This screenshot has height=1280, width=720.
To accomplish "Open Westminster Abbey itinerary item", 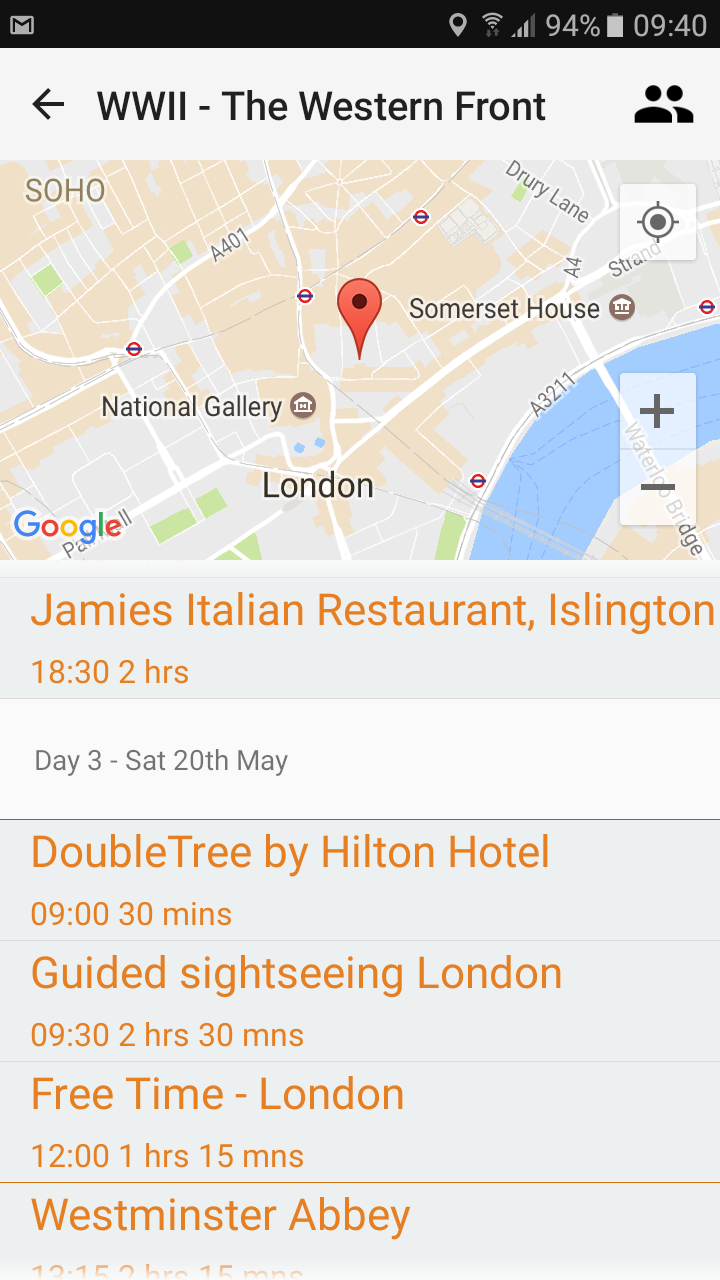I will [360, 1232].
